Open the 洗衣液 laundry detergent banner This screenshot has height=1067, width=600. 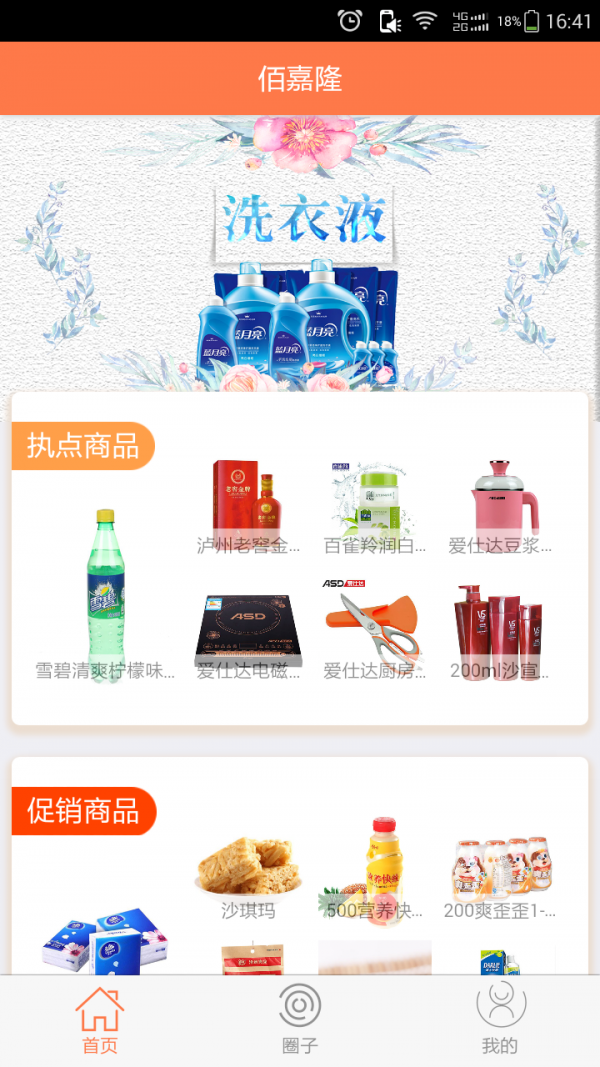(x=300, y=255)
